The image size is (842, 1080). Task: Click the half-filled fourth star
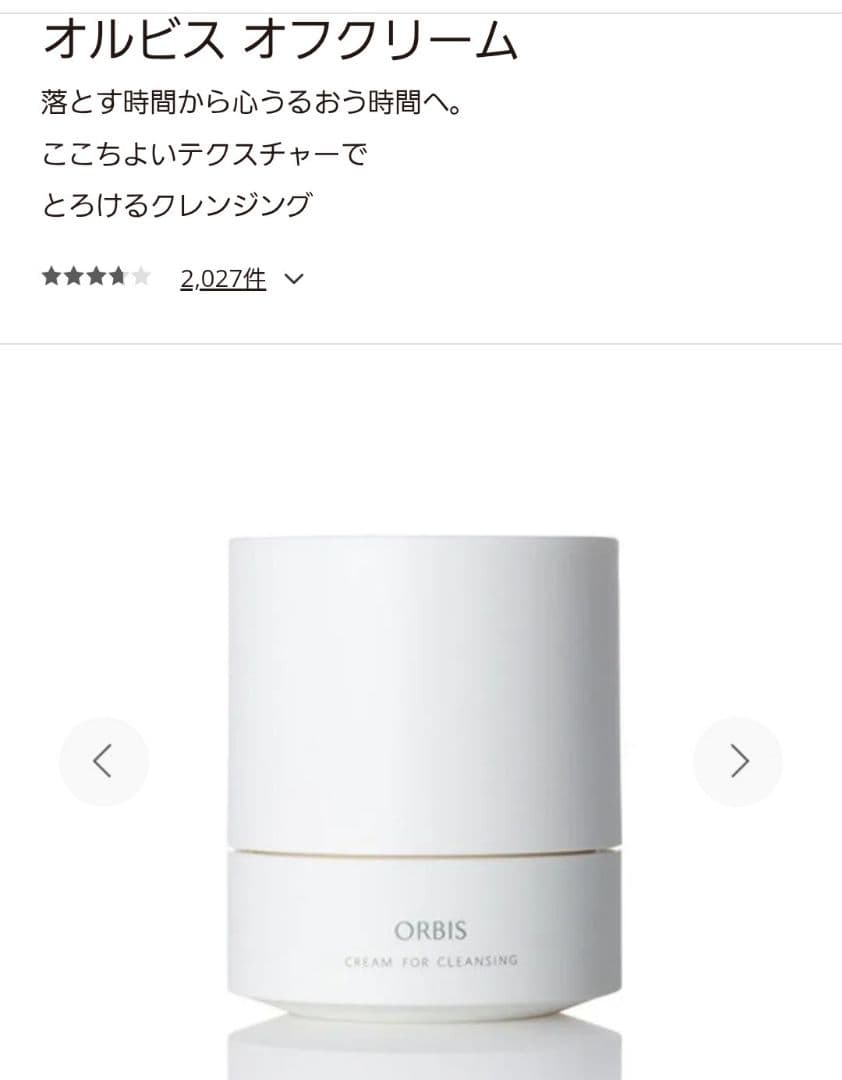(118, 277)
